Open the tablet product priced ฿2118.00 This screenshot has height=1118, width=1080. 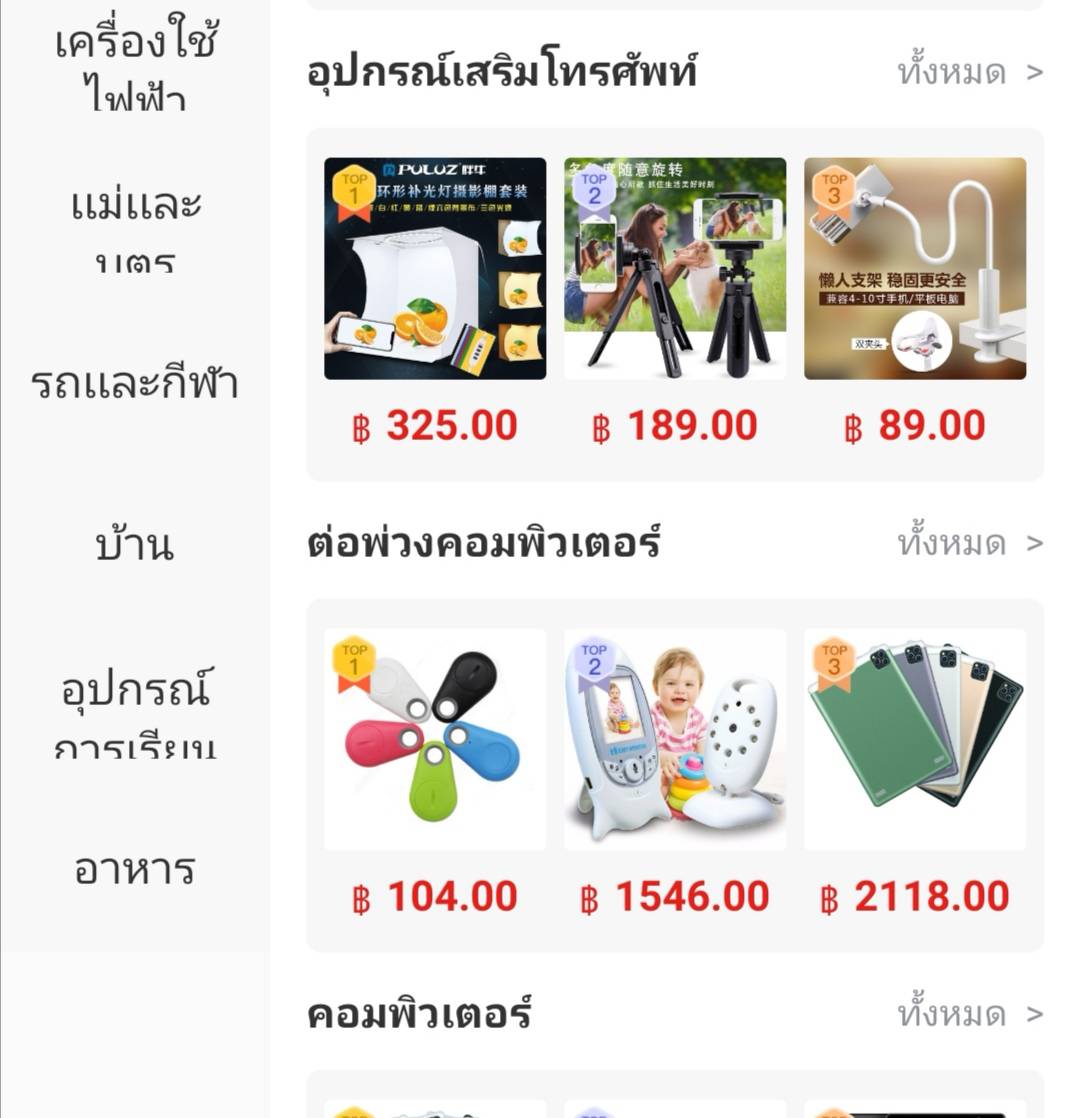point(915,739)
